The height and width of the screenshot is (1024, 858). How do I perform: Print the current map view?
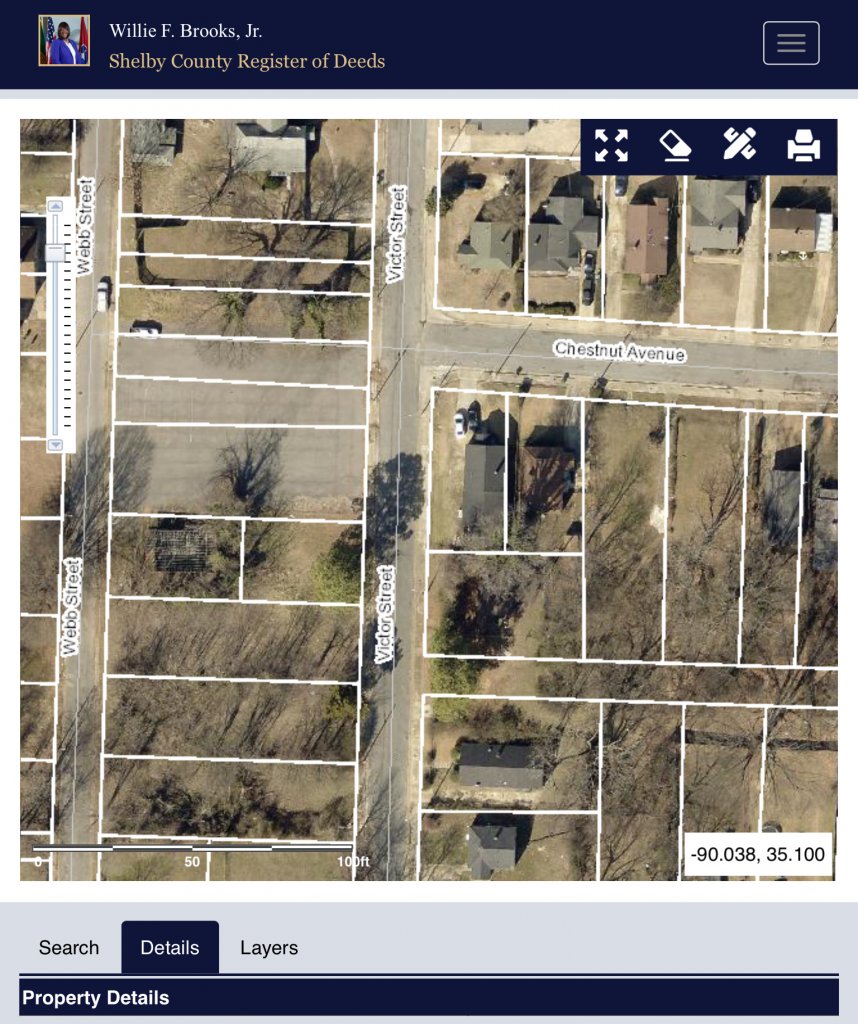[803, 146]
